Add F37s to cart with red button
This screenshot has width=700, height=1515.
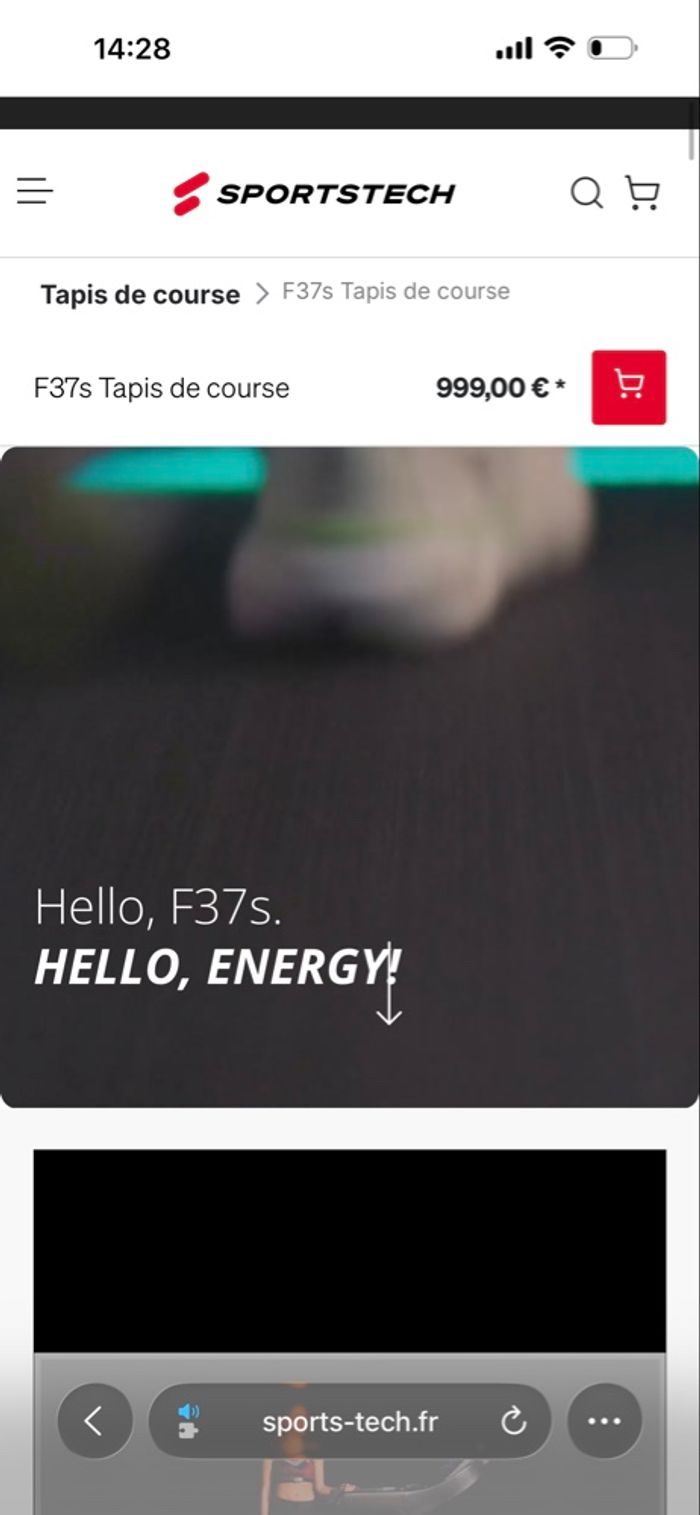628,387
